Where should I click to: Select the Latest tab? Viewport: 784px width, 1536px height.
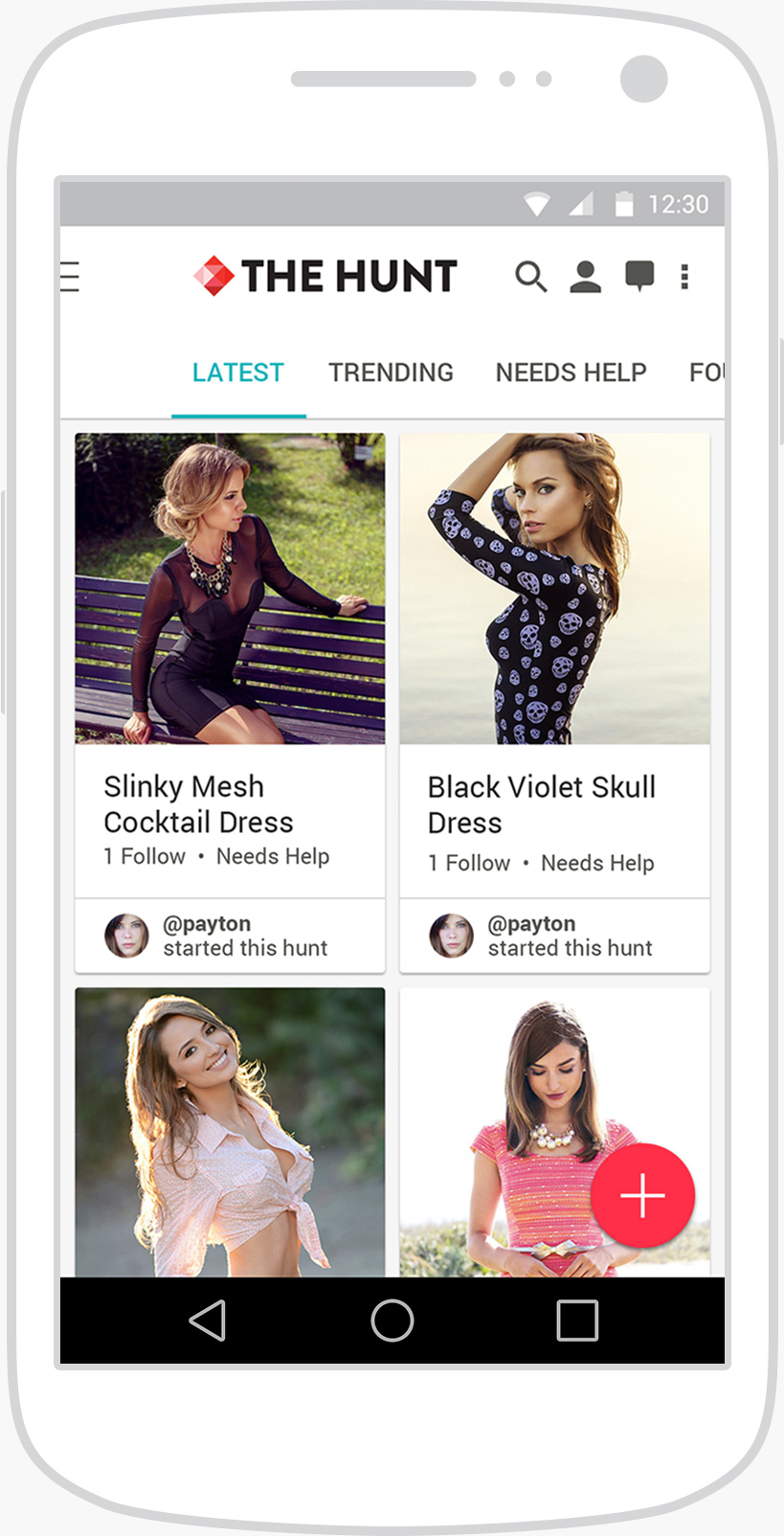[238, 373]
